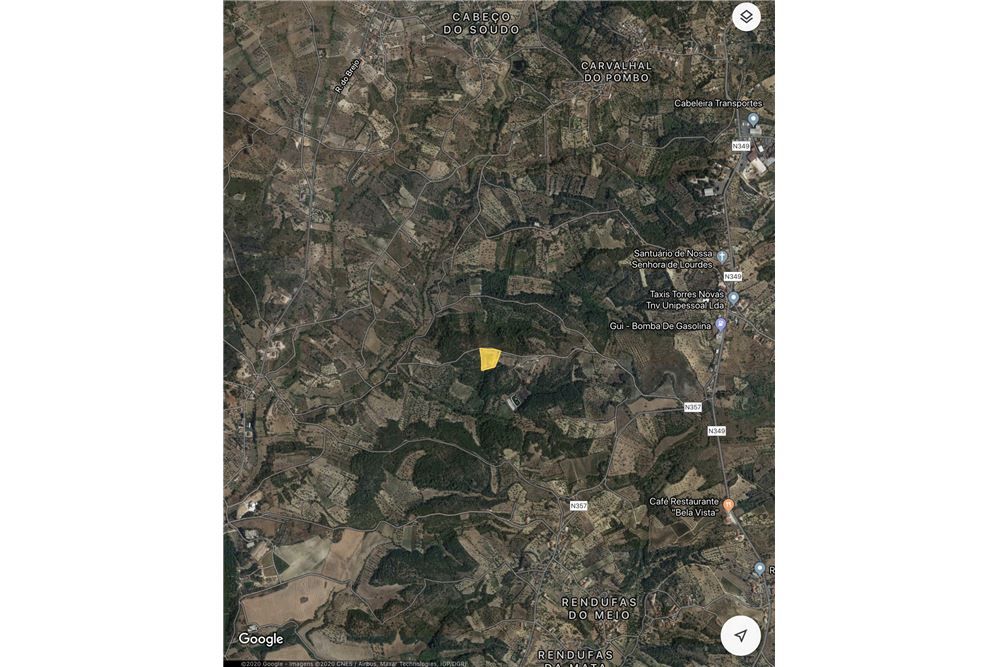Center map on my current location
Image resolution: width=1000 pixels, height=667 pixels.
(740, 636)
